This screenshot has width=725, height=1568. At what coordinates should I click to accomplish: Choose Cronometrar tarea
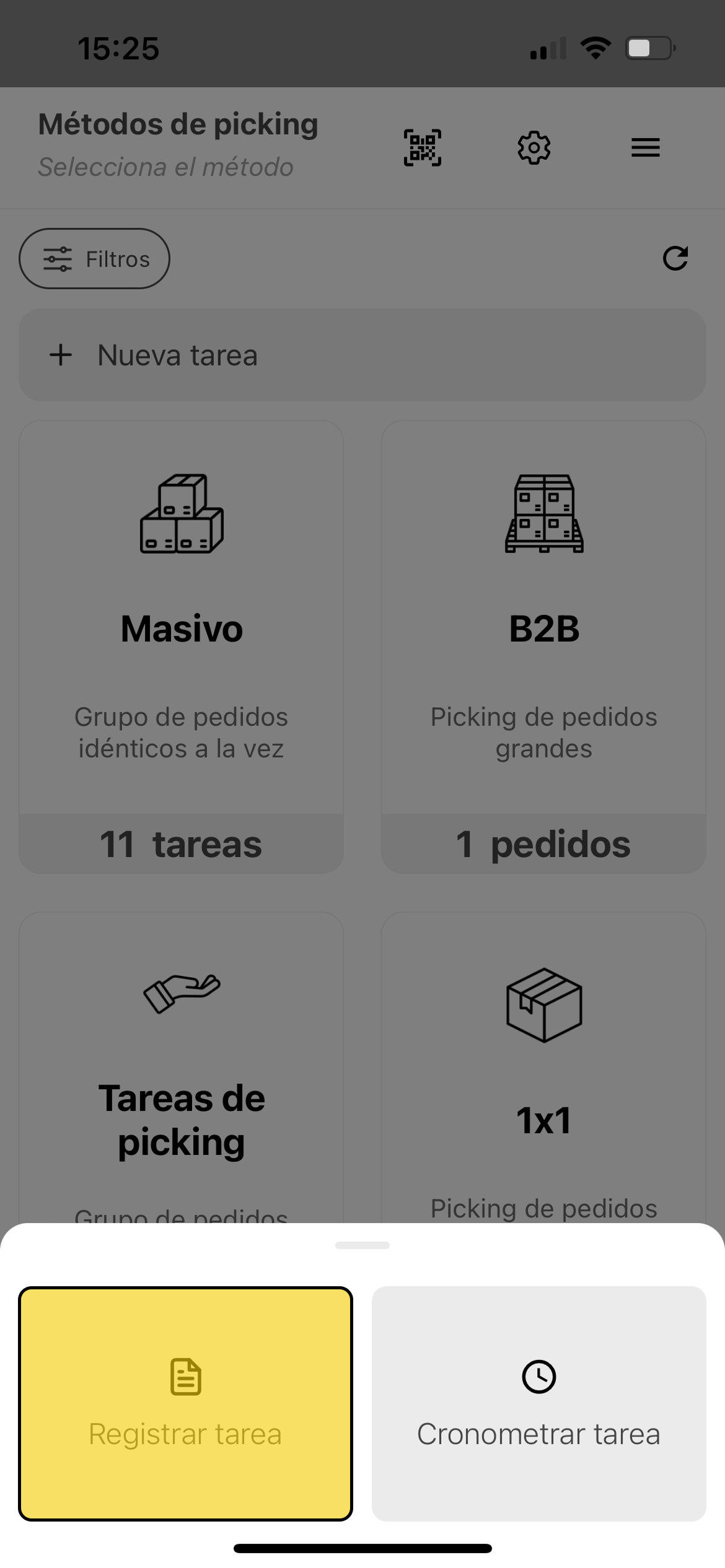pyautogui.click(x=538, y=1403)
